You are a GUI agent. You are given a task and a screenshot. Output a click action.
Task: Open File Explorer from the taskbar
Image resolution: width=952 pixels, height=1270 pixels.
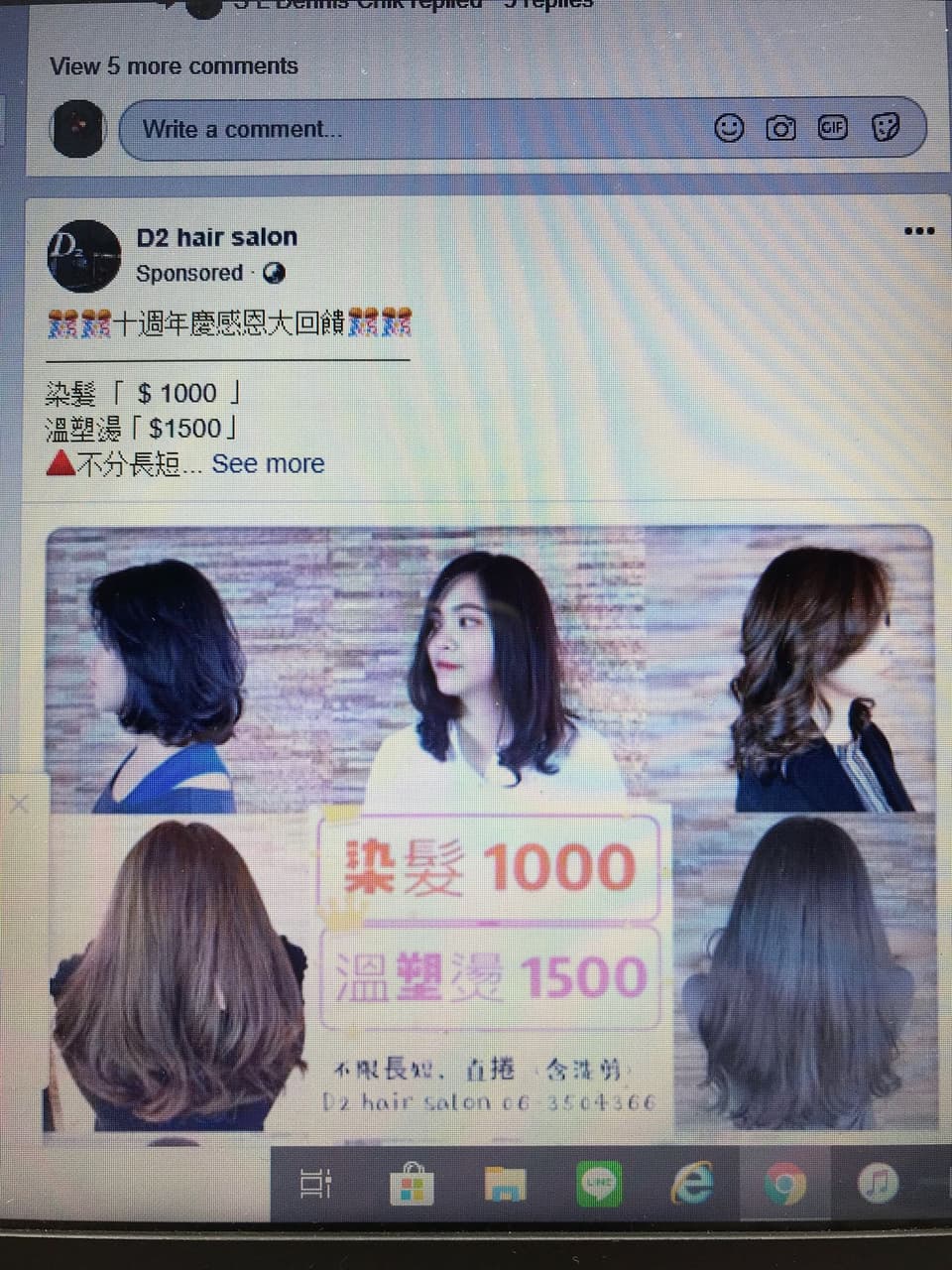click(505, 1184)
